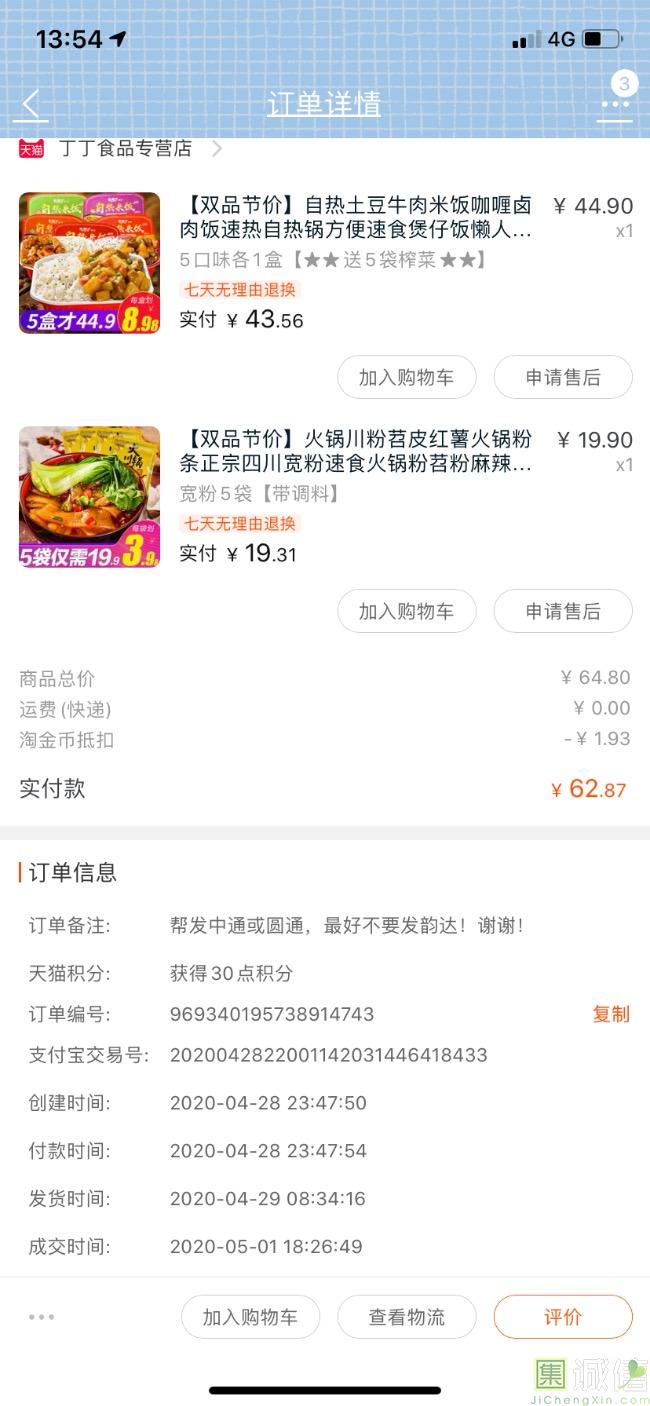The width and height of the screenshot is (650, 1406).
Task: Open the 丁丁食品专营店 store page
Action: click(x=125, y=149)
